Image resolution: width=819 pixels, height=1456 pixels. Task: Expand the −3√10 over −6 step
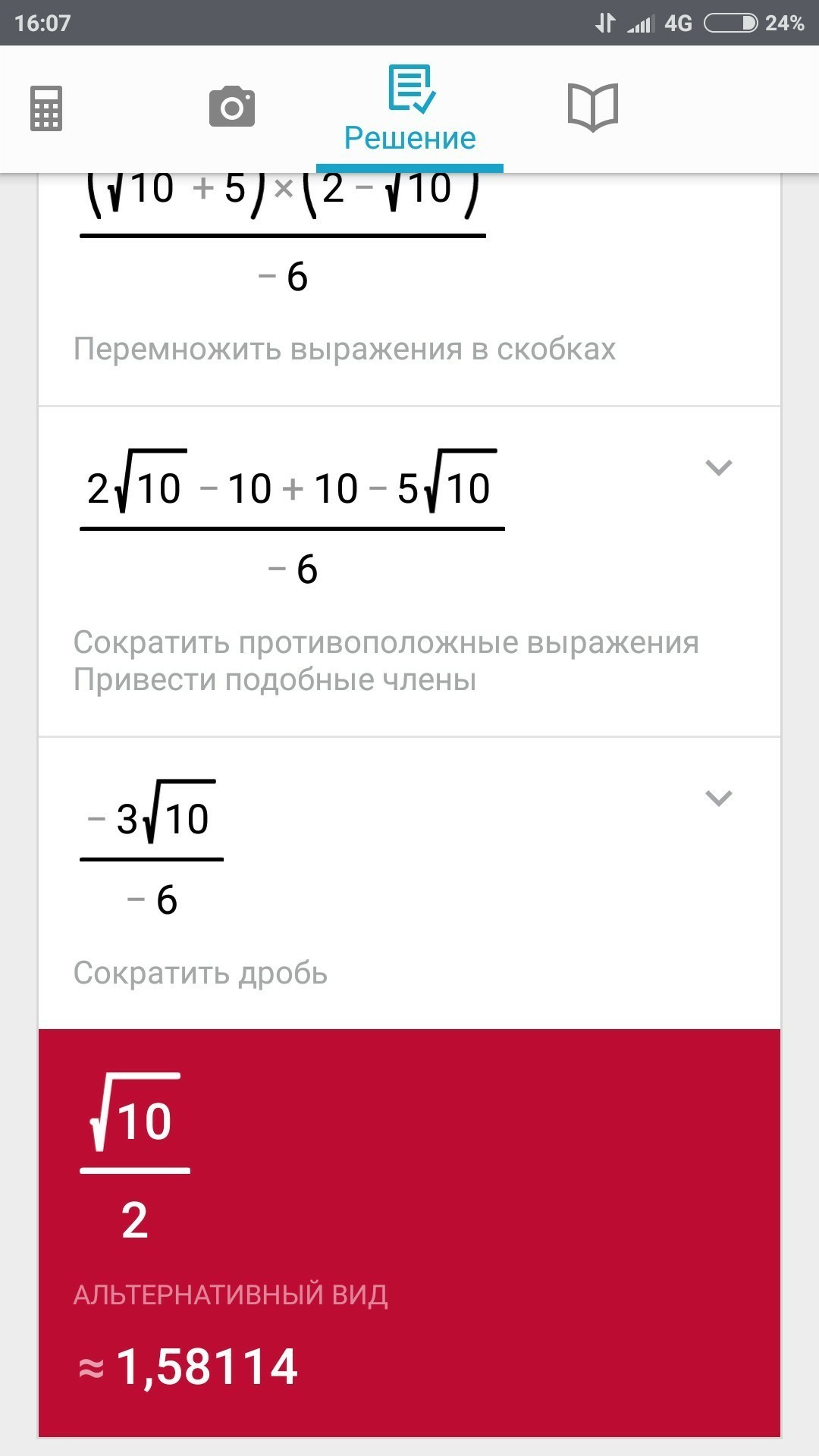pyautogui.click(x=718, y=798)
